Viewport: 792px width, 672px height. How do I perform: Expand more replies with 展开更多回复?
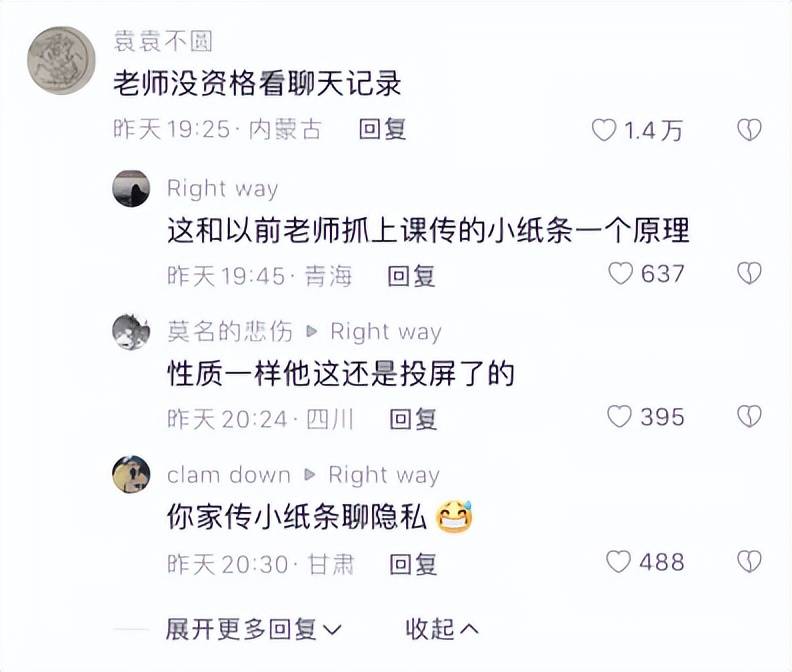pos(253,629)
